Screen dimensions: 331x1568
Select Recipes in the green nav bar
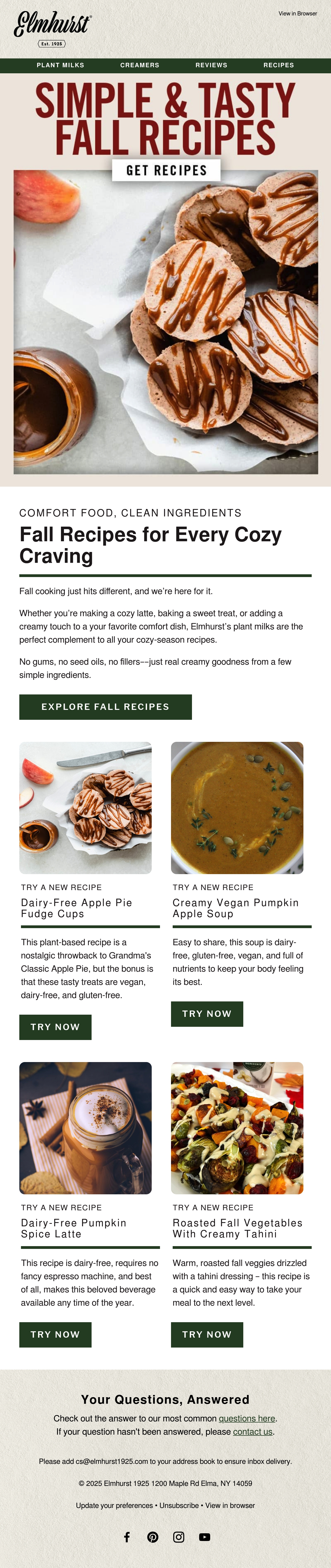[279, 65]
